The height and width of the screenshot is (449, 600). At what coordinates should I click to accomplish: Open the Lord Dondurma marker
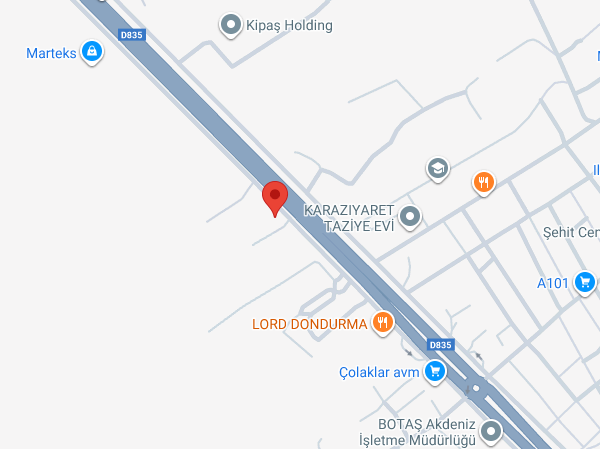point(382,323)
